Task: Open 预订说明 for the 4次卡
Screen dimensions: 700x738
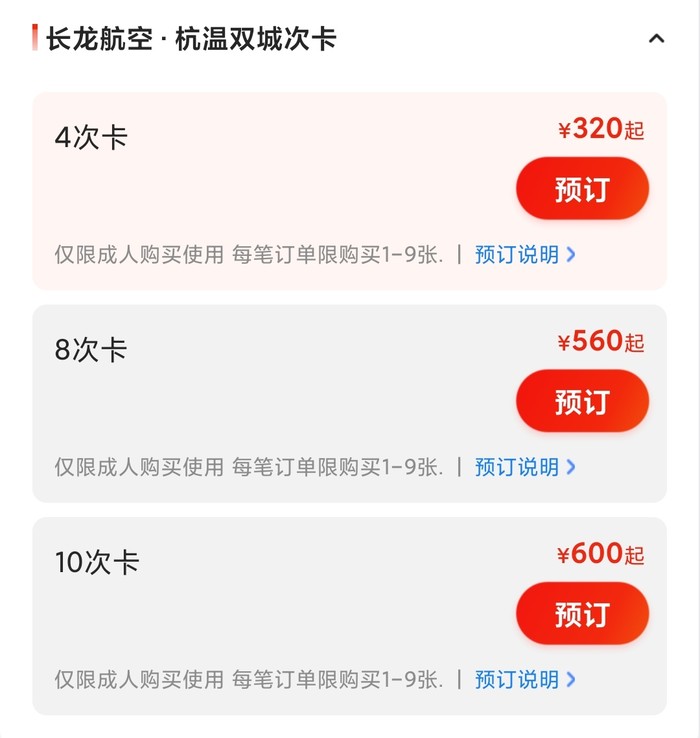Action: click(x=525, y=255)
